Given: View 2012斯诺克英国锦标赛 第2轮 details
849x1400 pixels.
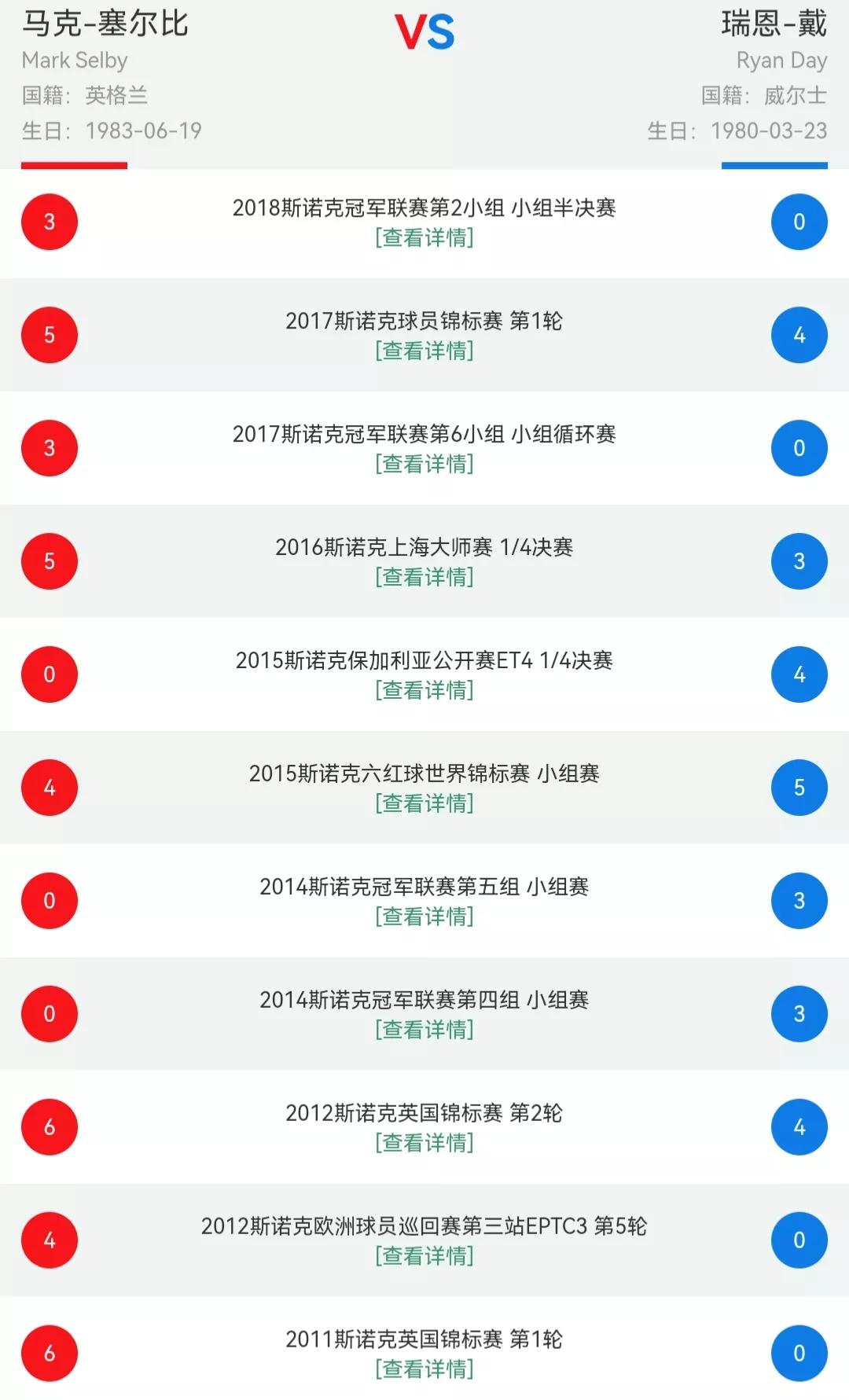Looking at the screenshot, I should [x=424, y=1141].
